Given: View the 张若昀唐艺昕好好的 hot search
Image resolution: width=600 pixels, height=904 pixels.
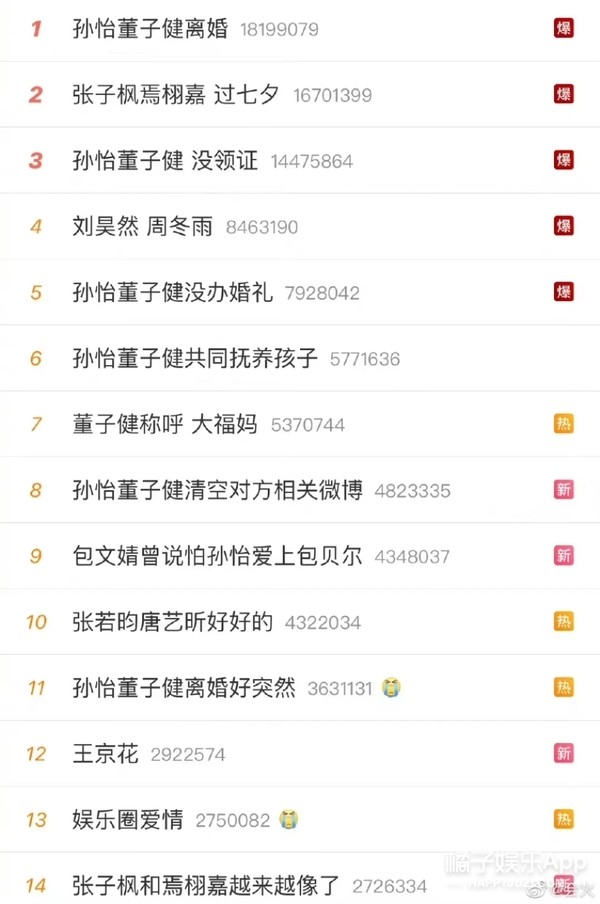Looking at the screenshot, I should [x=173, y=622].
